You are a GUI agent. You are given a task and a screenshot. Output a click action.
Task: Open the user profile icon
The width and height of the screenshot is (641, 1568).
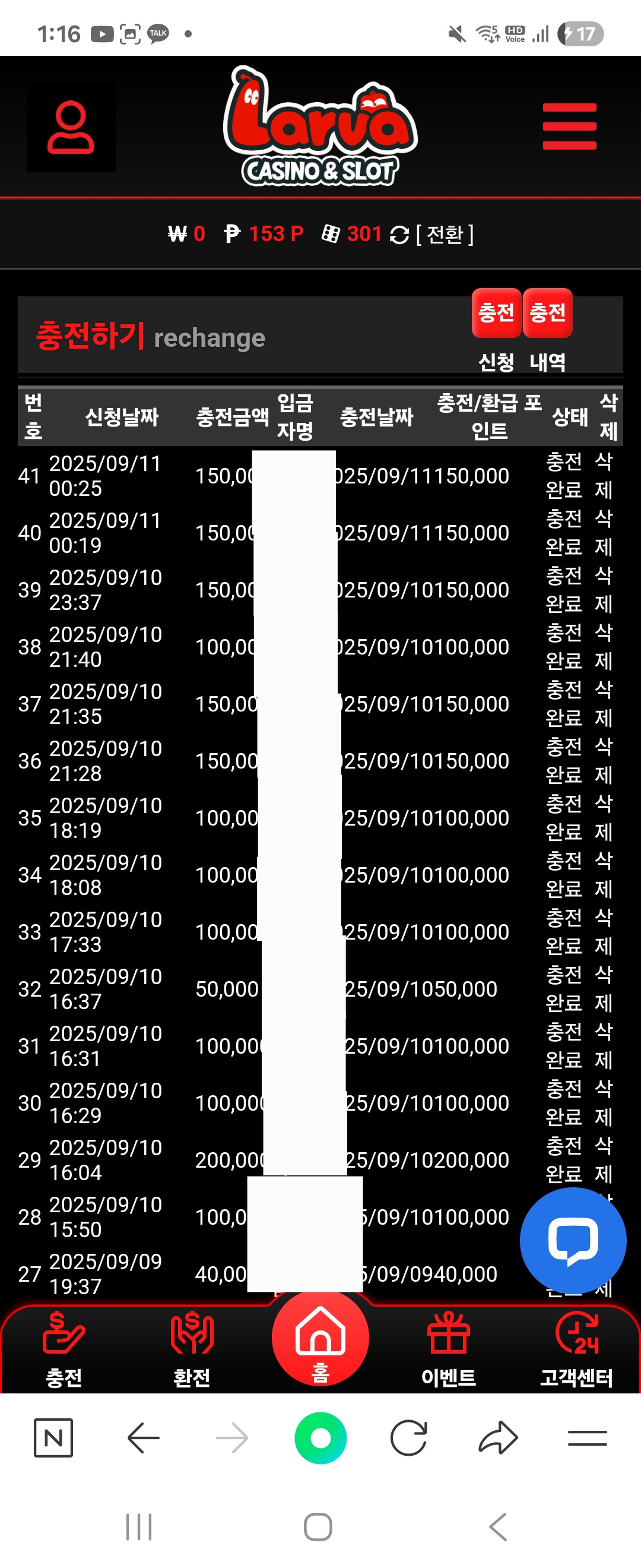click(x=71, y=127)
